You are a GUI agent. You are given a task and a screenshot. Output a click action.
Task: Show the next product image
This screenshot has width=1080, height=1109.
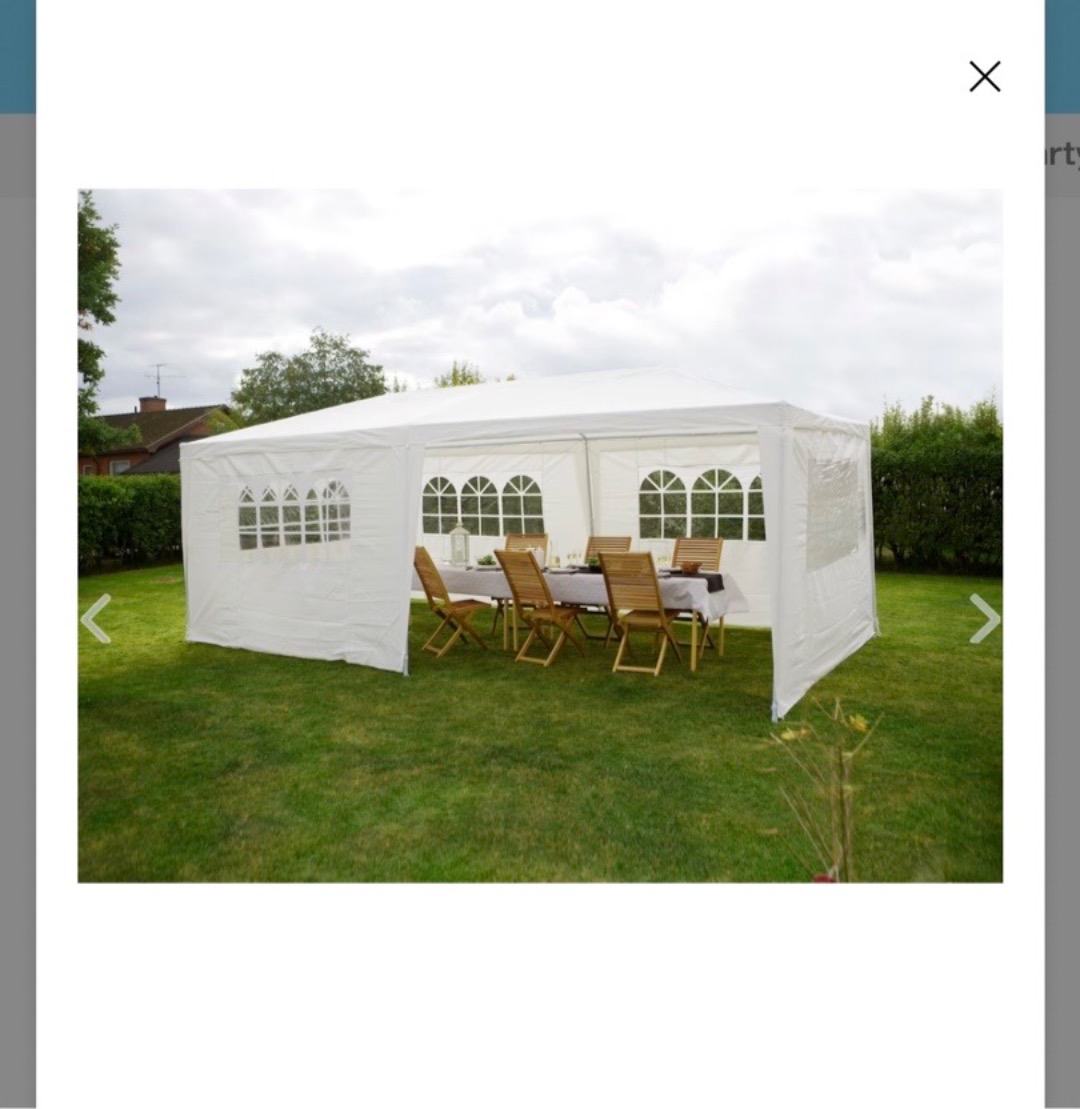coord(984,619)
